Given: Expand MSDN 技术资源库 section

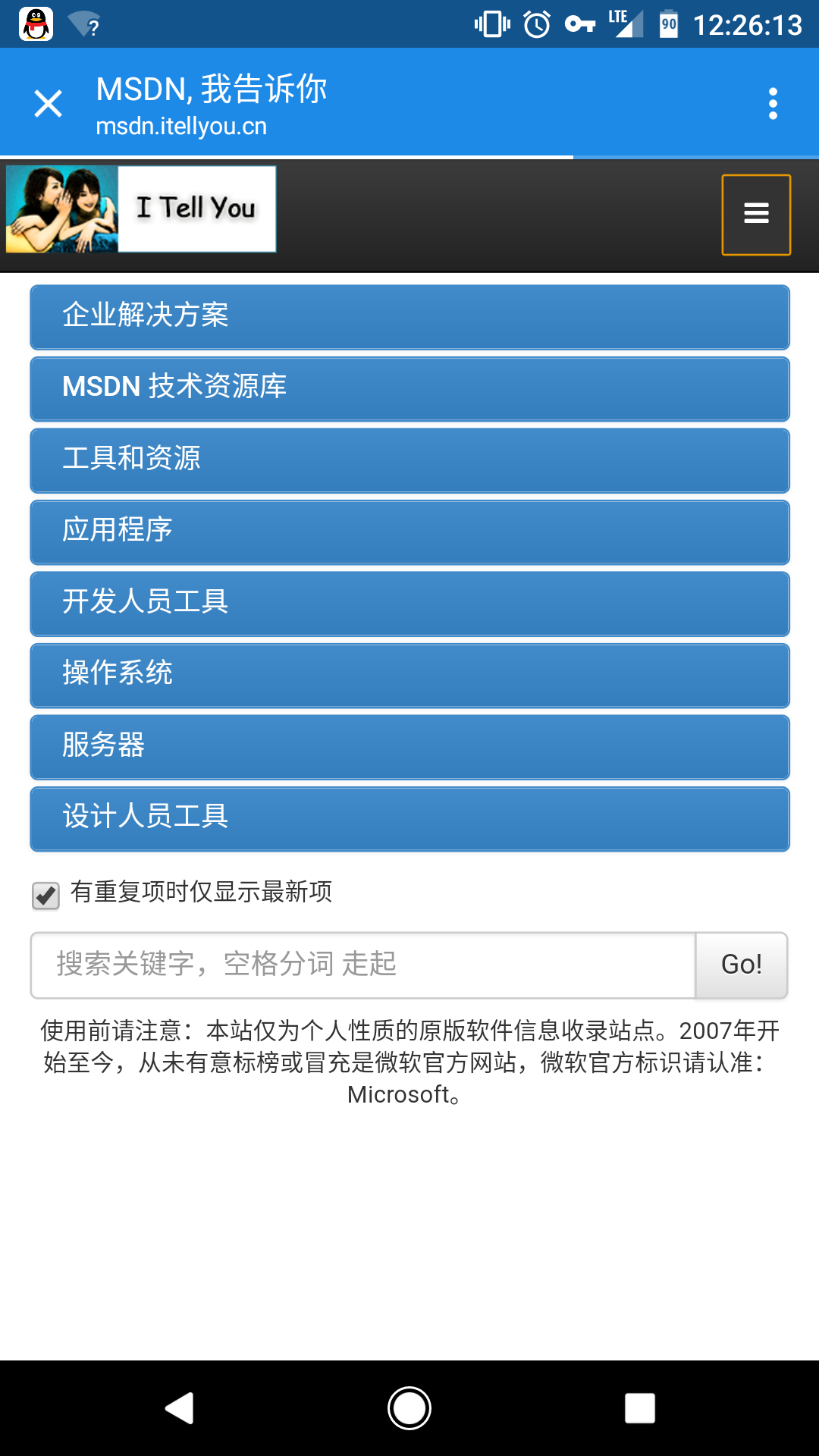Looking at the screenshot, I should click(409, 389).
